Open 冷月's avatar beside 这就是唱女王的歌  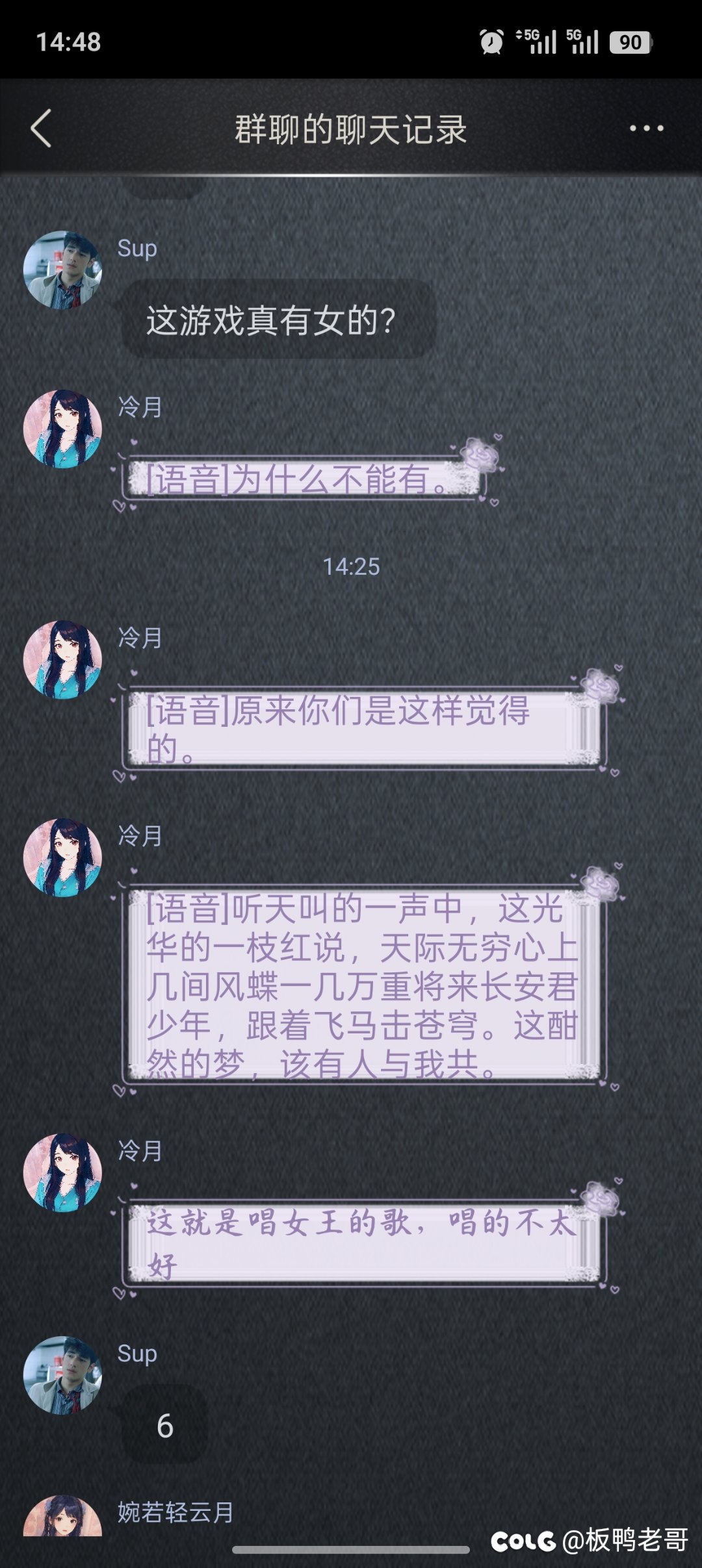62,1172
